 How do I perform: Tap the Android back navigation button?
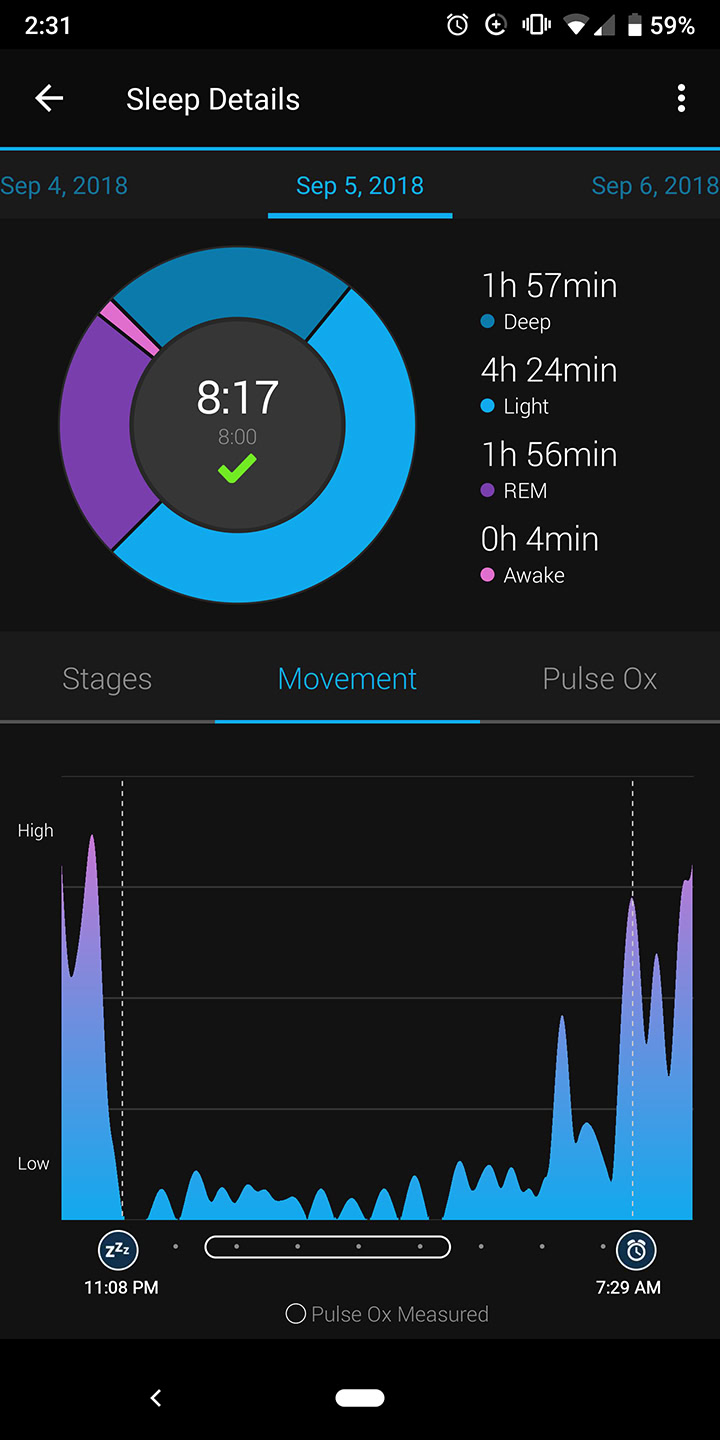pos(156,1398)
